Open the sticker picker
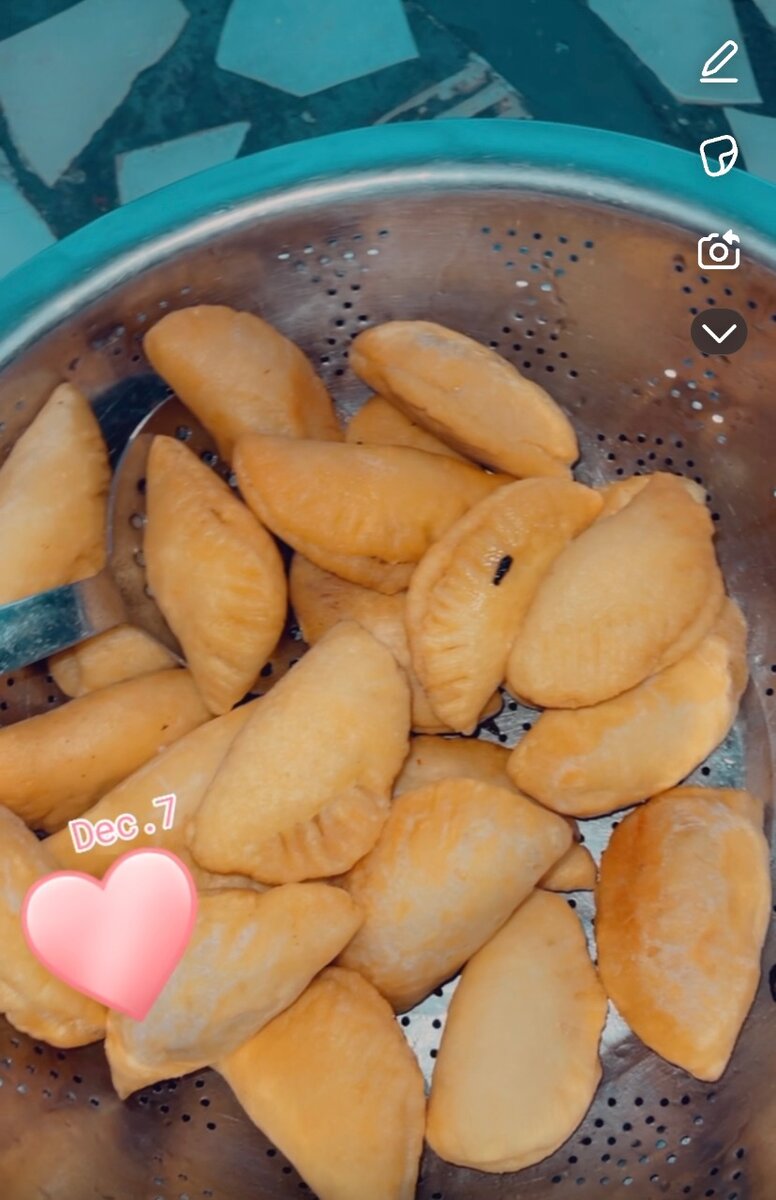 click(719, 155)
